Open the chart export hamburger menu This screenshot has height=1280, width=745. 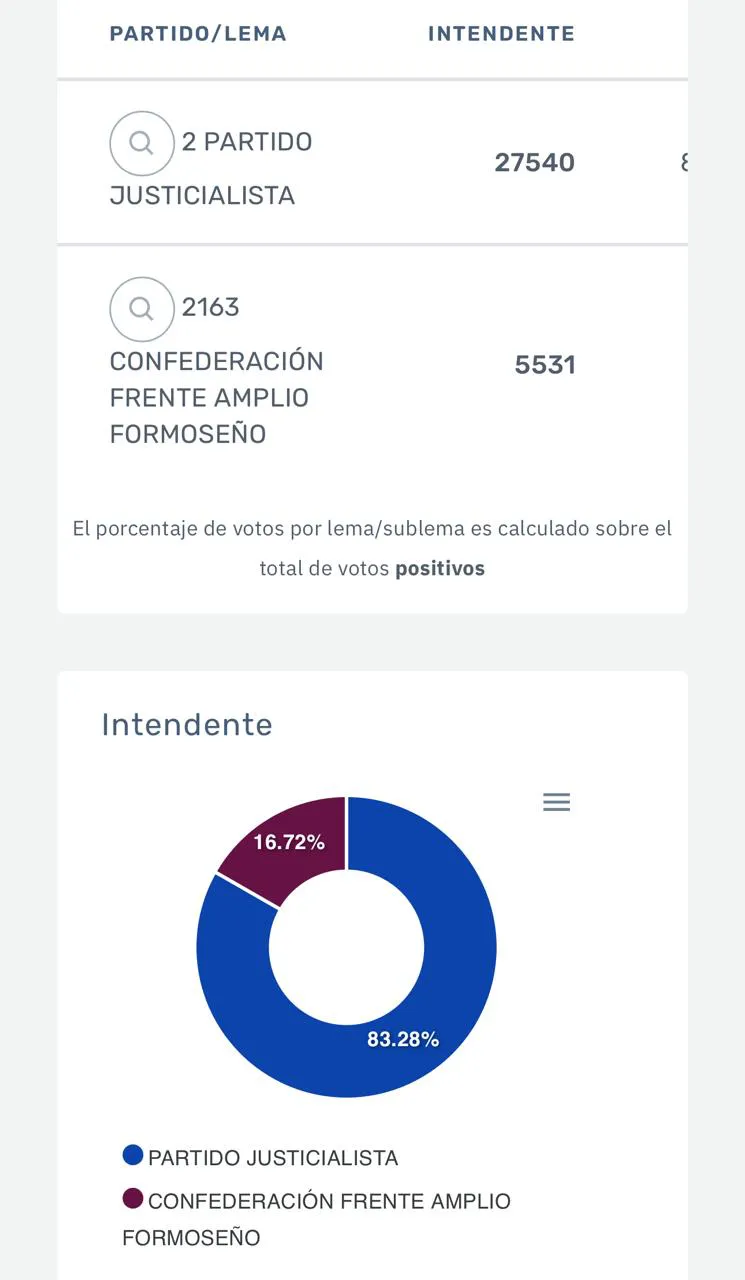[x=556, y=801]
